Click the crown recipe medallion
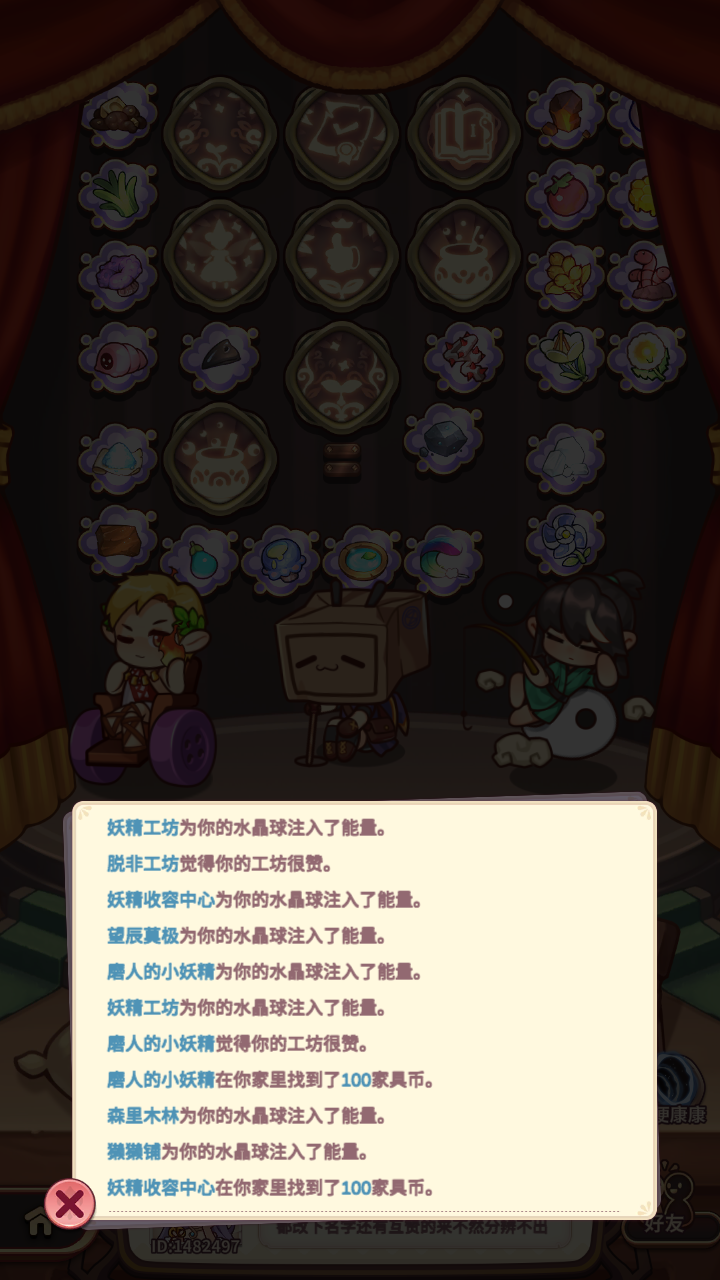 tap(222, 133)
